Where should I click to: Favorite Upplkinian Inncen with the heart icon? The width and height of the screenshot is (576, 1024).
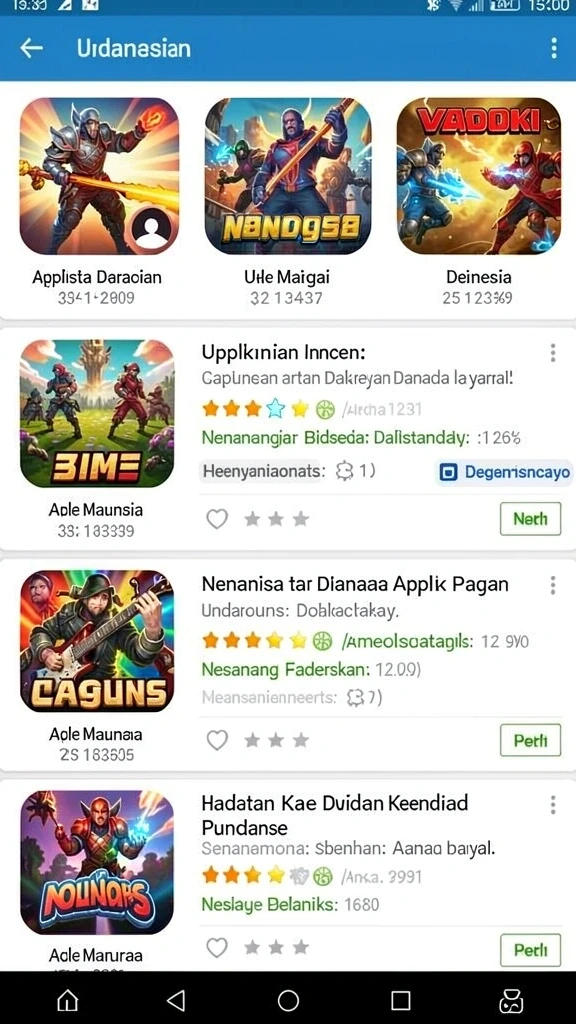(x=217, y=519)
